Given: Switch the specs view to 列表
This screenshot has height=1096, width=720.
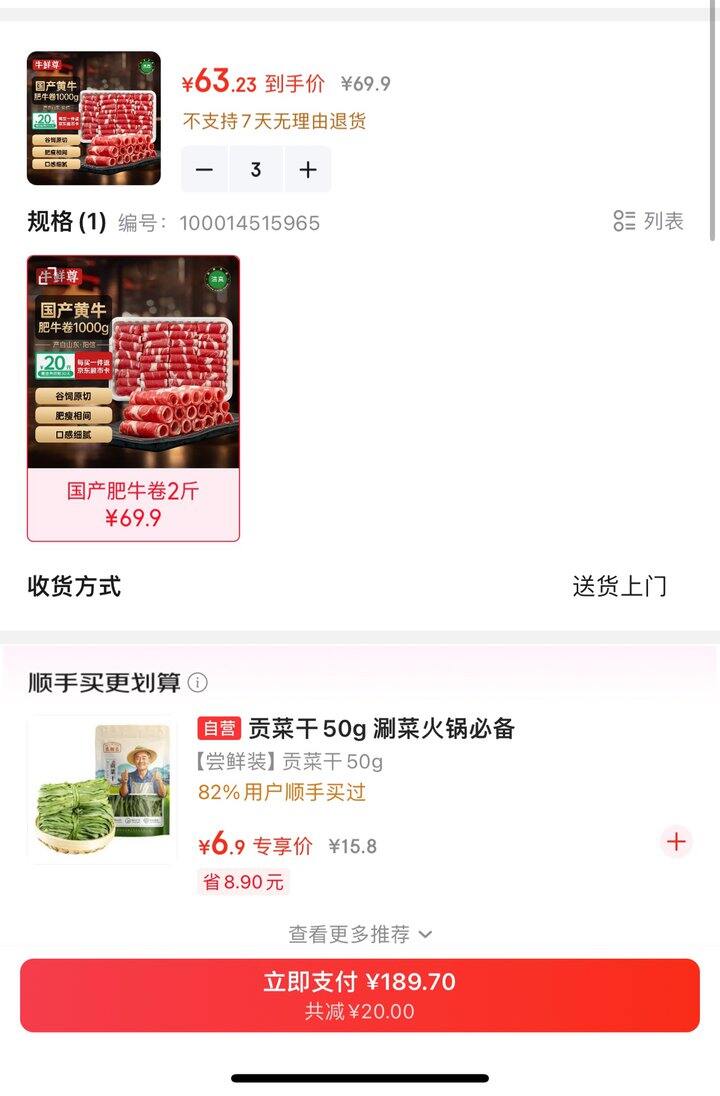Looking at the screenshot, I should pyautogui.click(x=649, y=221).
